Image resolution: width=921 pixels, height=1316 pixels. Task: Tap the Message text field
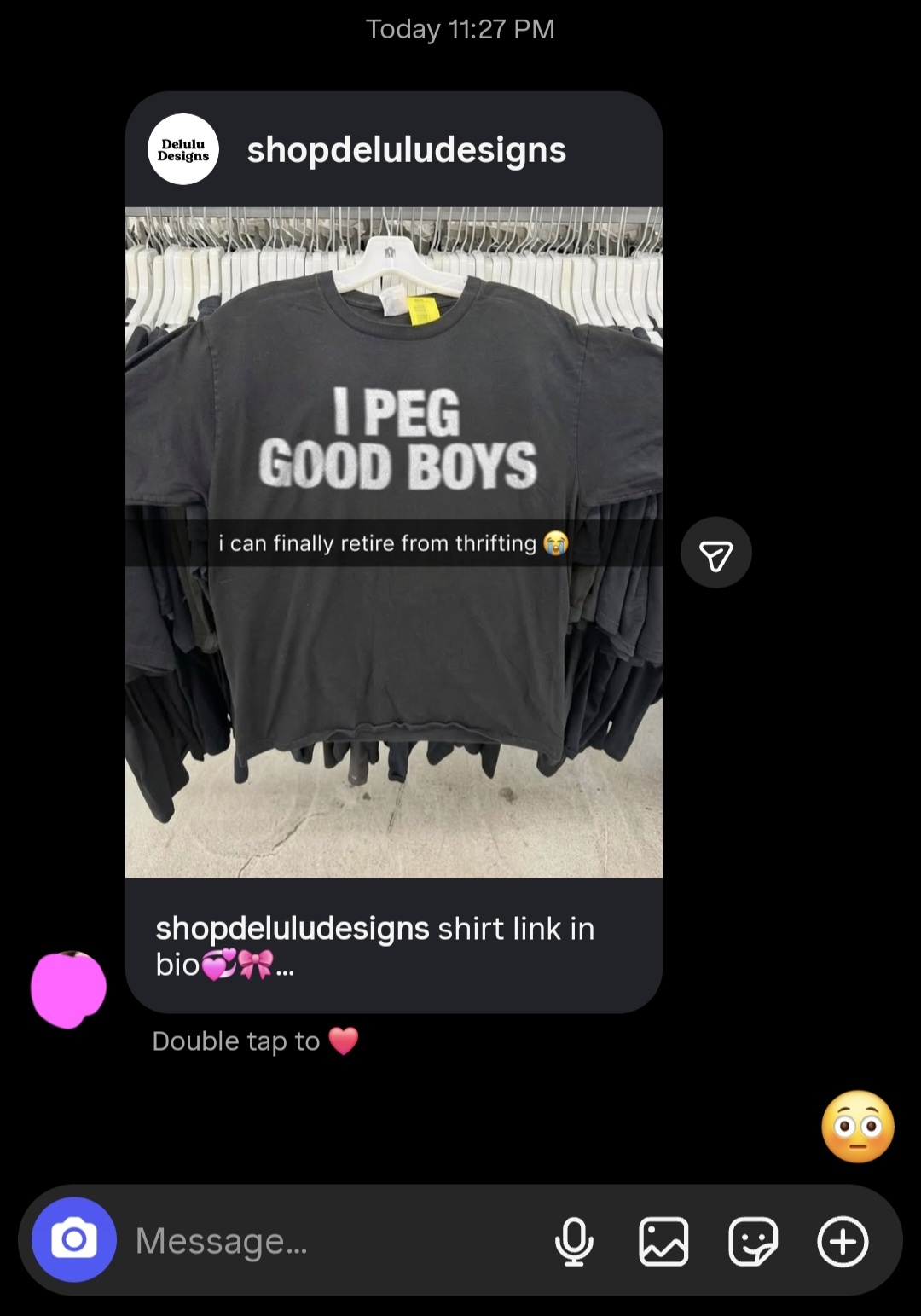pyautogui.click(x=333, y=1241)
